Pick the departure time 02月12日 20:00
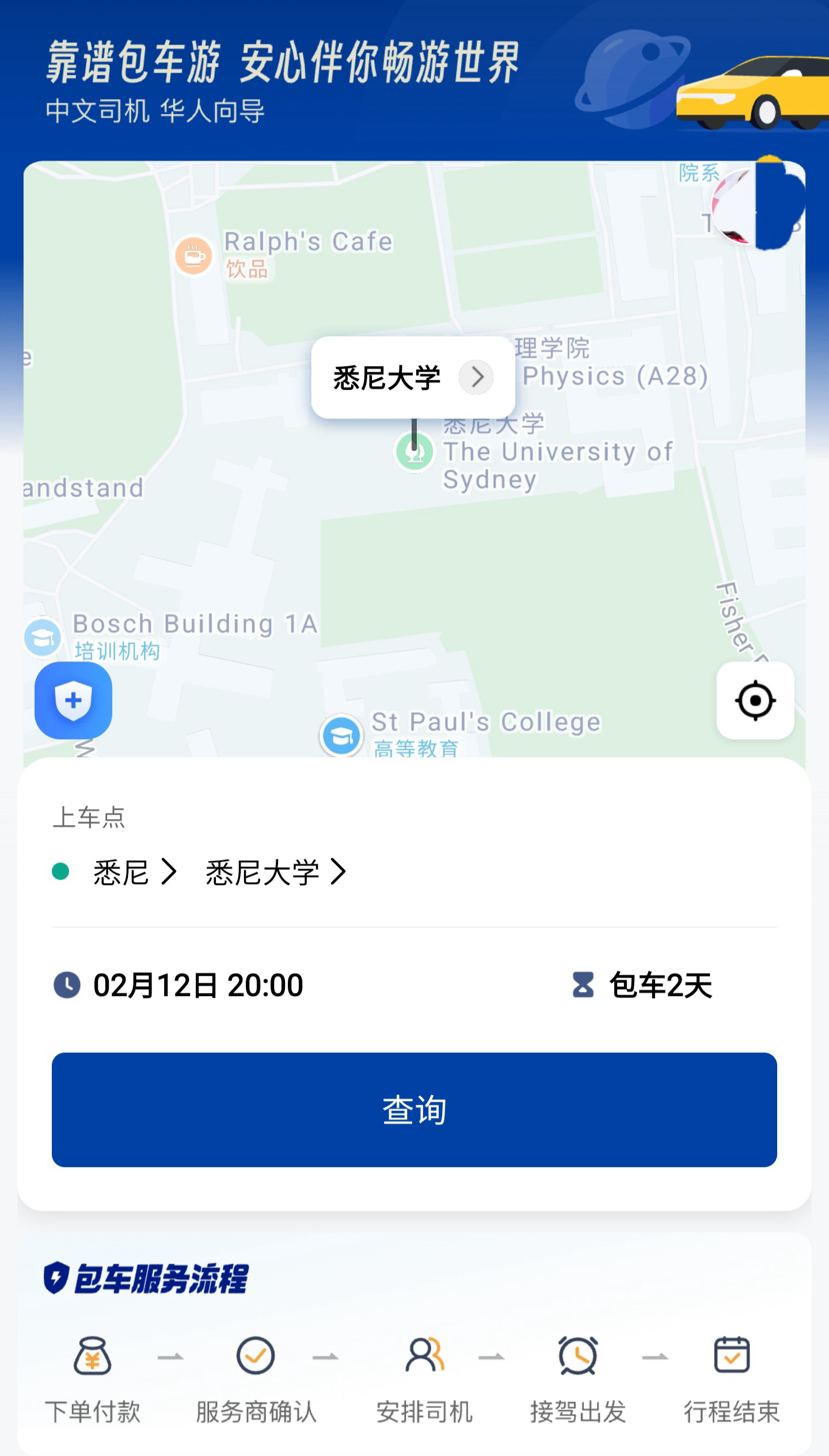 (x=197, y=985)
